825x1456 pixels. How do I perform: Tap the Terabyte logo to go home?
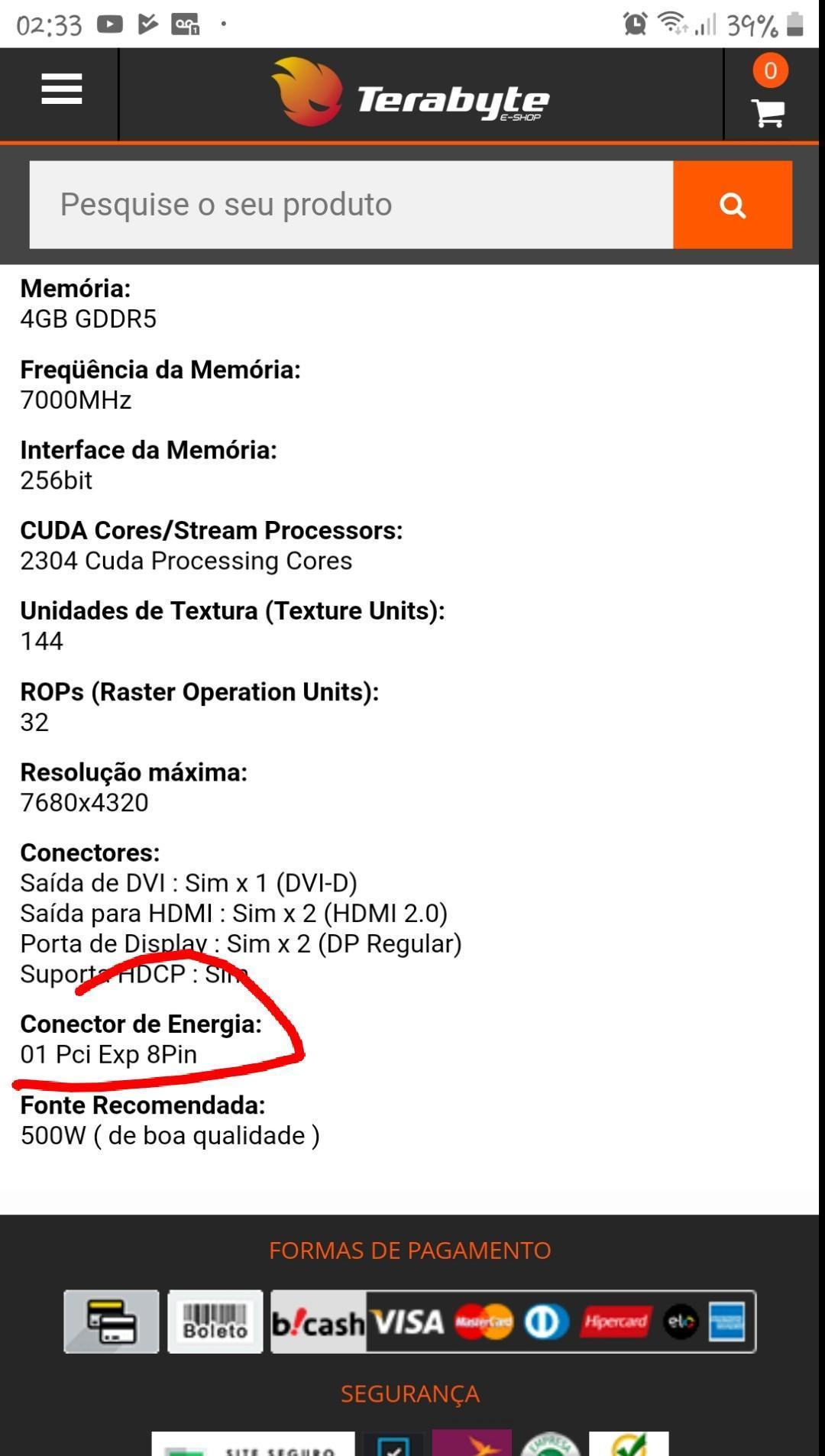pyautogui.click(x=411, y=92)
